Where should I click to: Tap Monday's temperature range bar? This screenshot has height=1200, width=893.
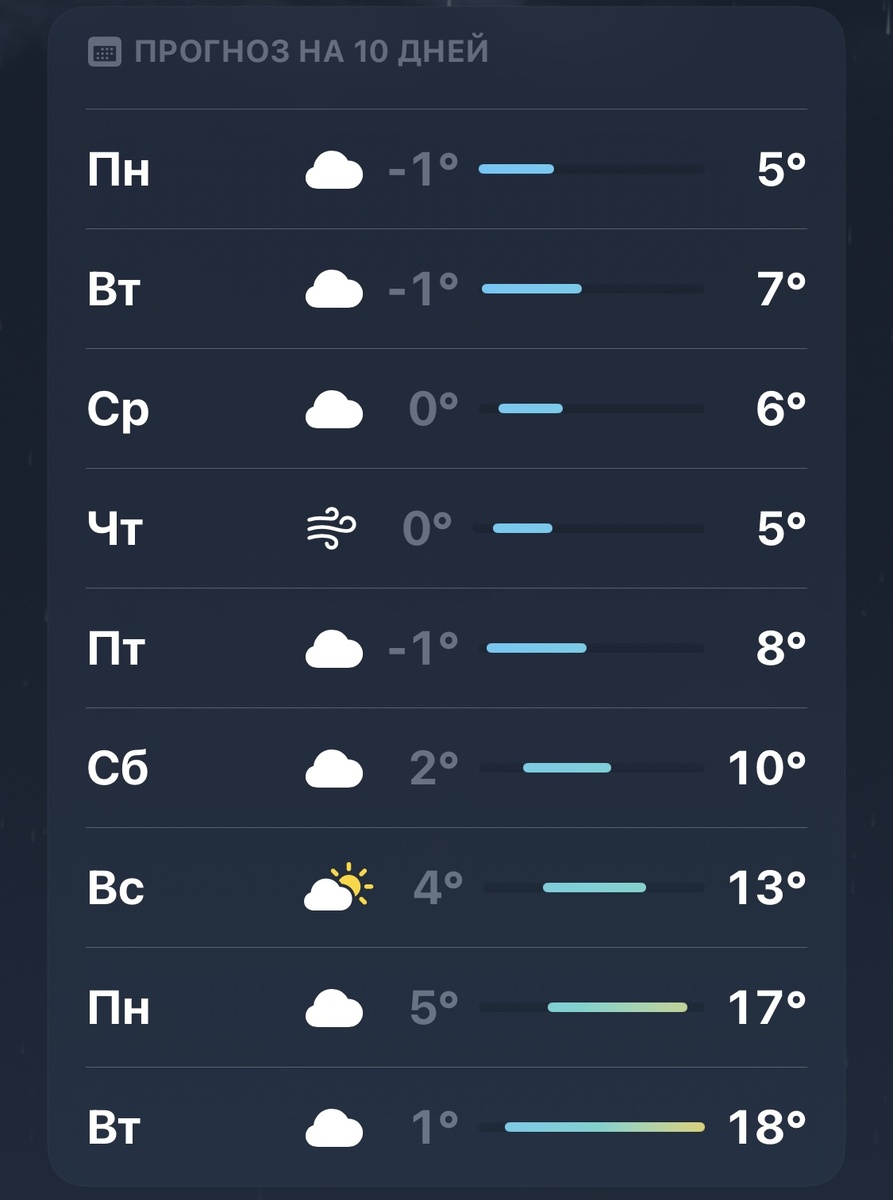point(593,169)
